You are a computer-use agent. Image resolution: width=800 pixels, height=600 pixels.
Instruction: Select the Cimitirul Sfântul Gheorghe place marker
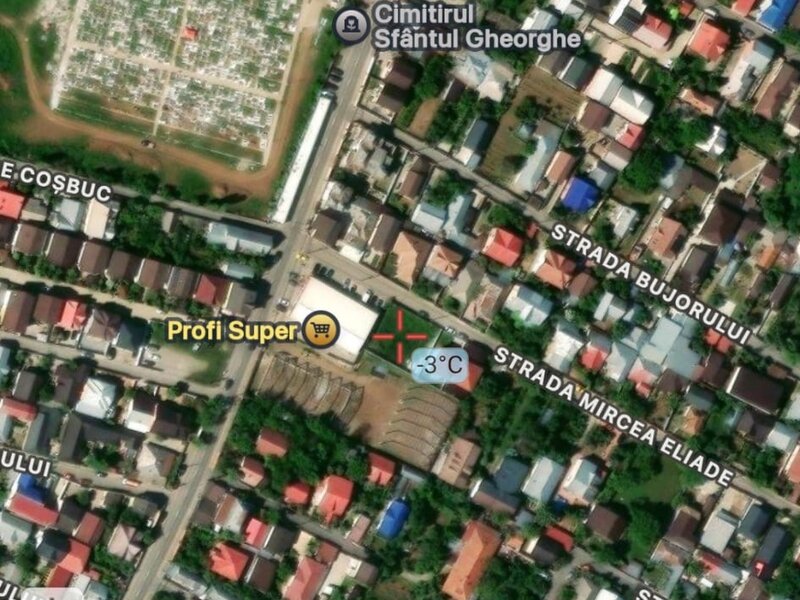[350, 26]
